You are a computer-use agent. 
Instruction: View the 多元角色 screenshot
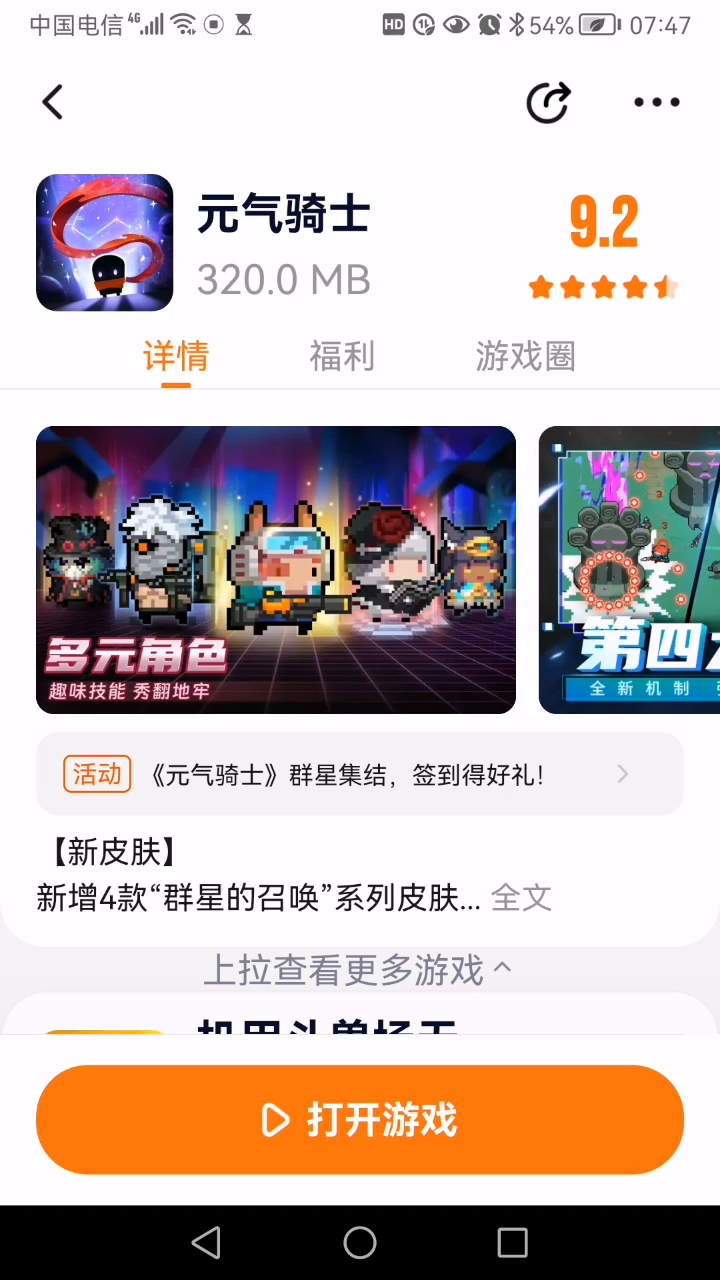276,570
